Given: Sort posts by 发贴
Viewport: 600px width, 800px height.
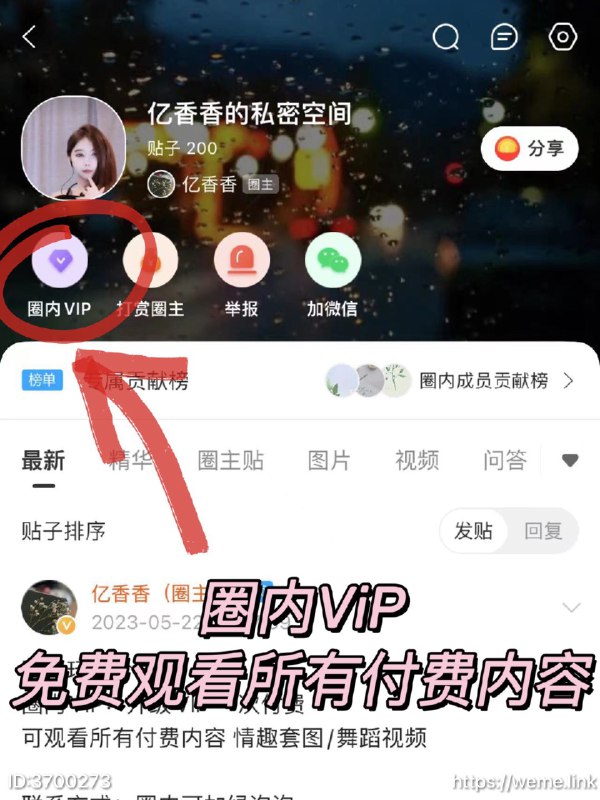Looking at the screenshot, I should coord(473,531).
